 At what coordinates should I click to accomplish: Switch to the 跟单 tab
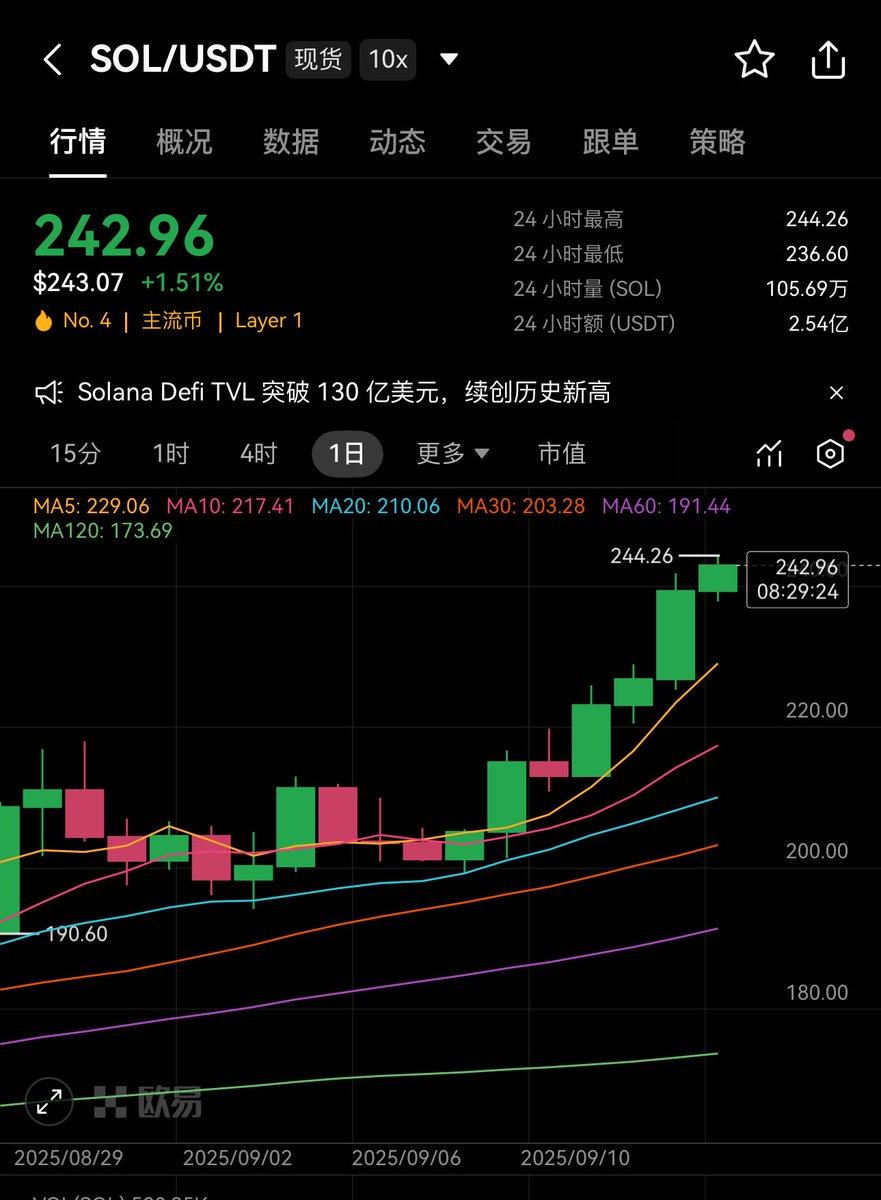pyautogui.click(x=610, y=142)
